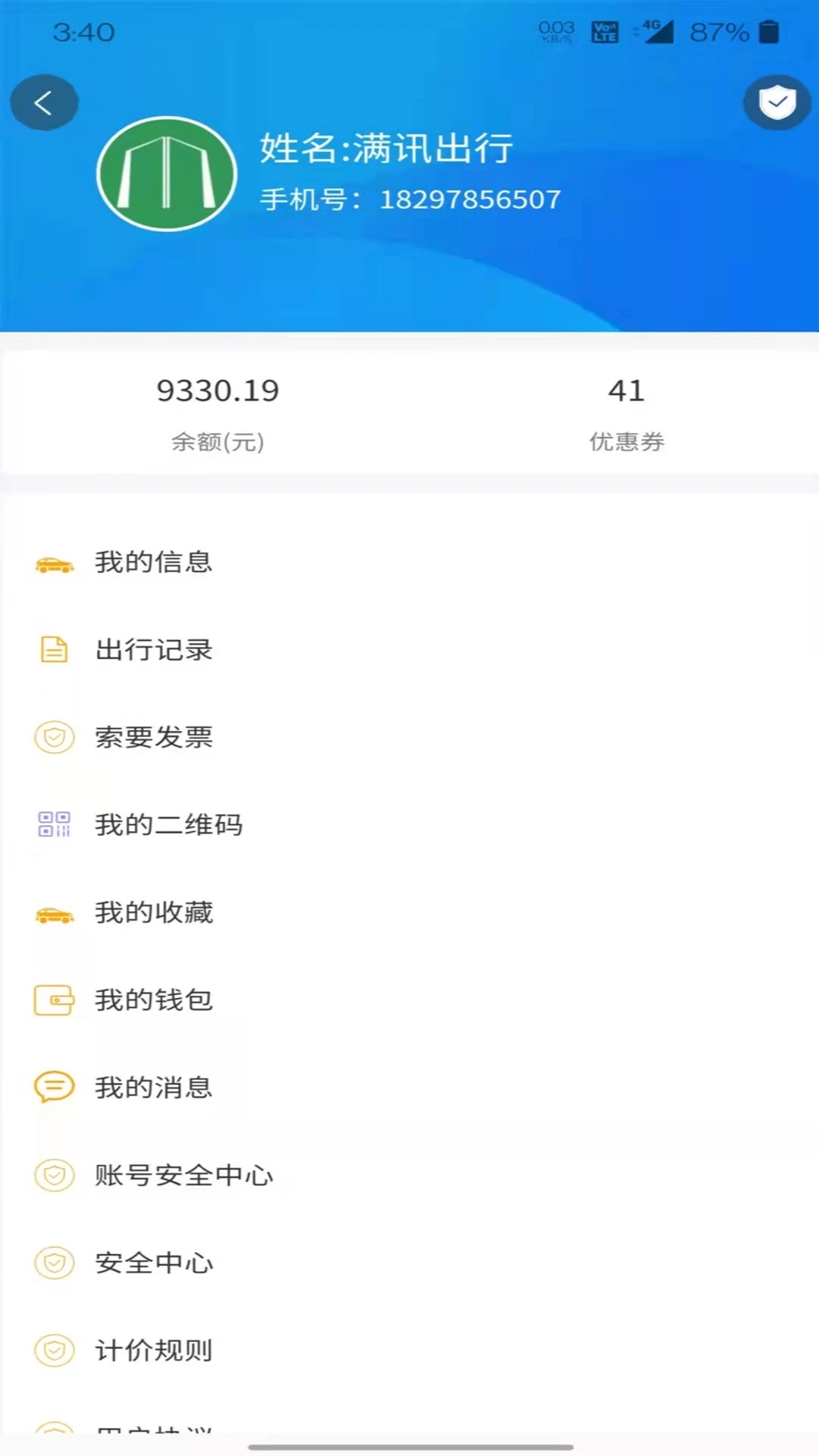Click the shield icon beside 索要发票

point(54,737)
